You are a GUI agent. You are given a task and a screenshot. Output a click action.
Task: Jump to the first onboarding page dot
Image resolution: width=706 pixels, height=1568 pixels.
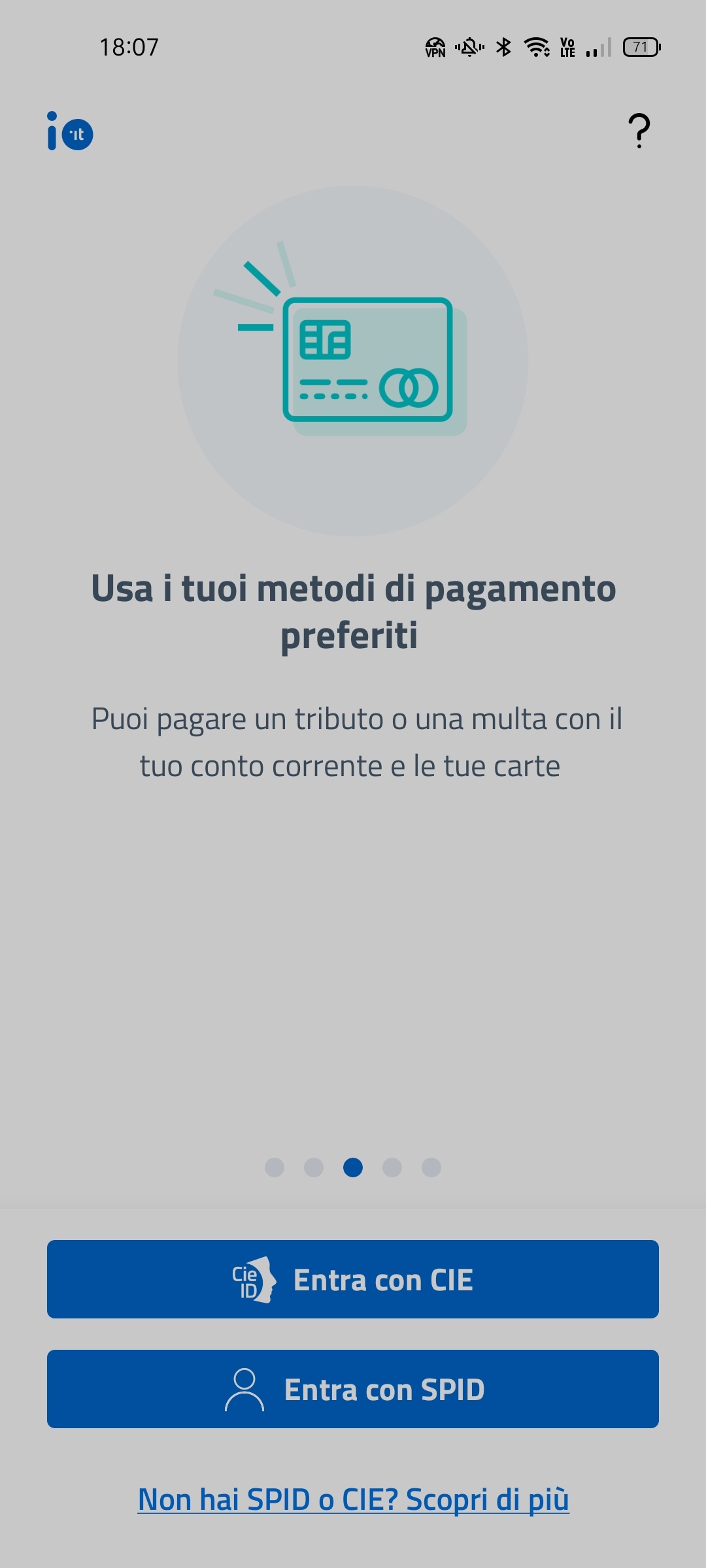[275, 1168]
